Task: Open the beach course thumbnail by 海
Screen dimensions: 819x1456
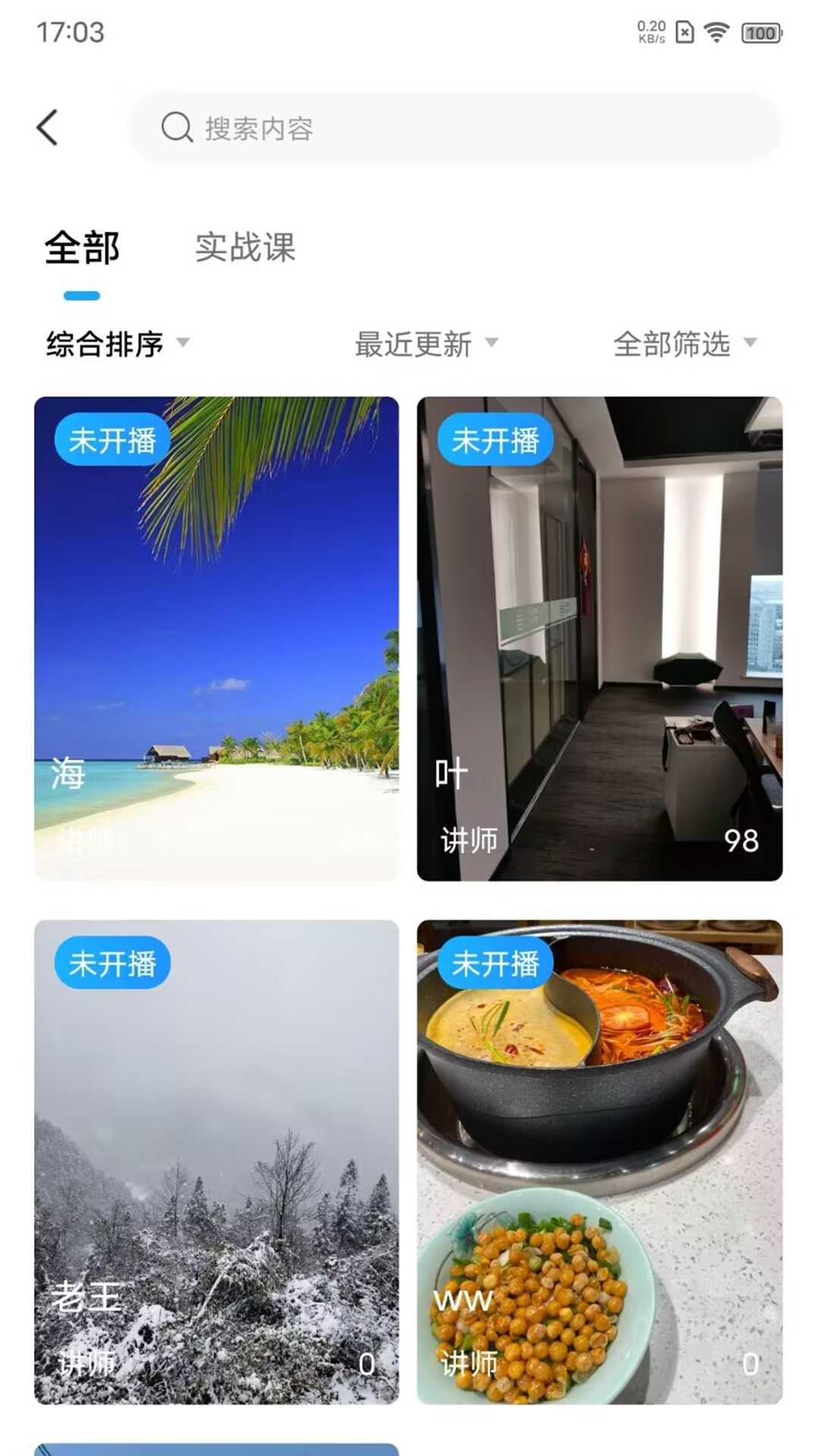Action: [x=215, y=641]
